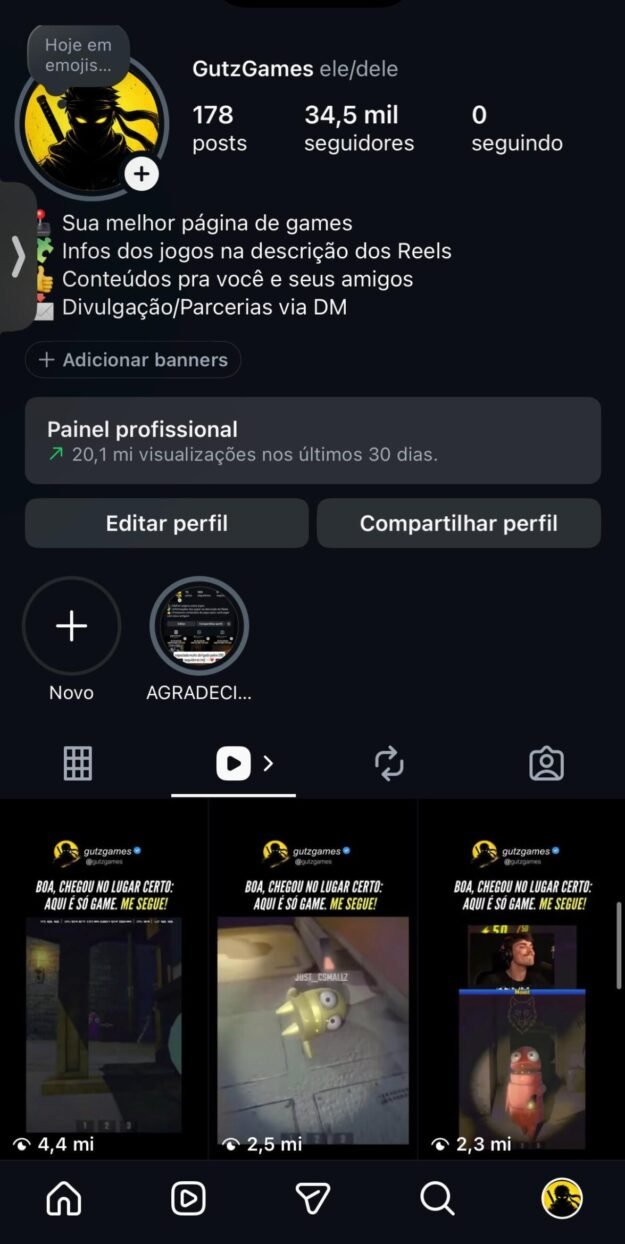Open the AGRADECI... story highlight
This screenshot has width=625, height=1244.
click(199, 627)
